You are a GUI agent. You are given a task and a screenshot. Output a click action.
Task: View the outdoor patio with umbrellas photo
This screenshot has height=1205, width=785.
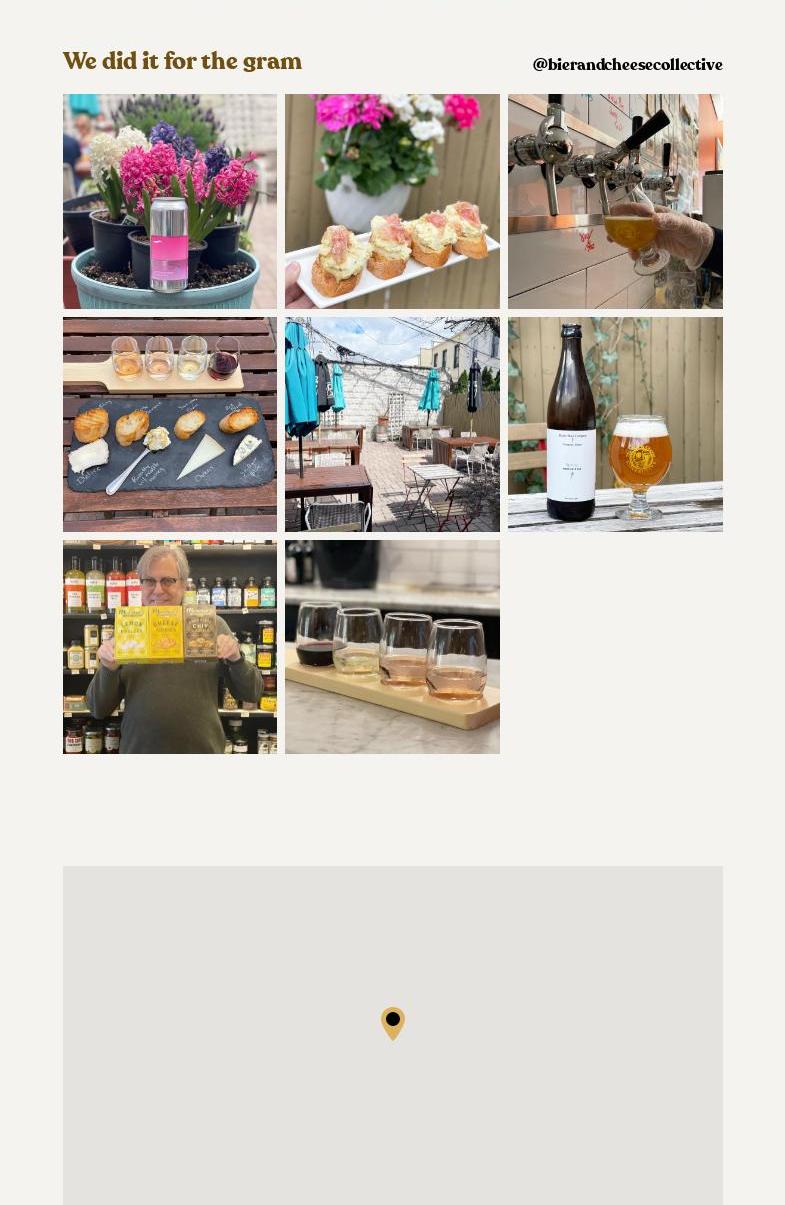point(392,424)
